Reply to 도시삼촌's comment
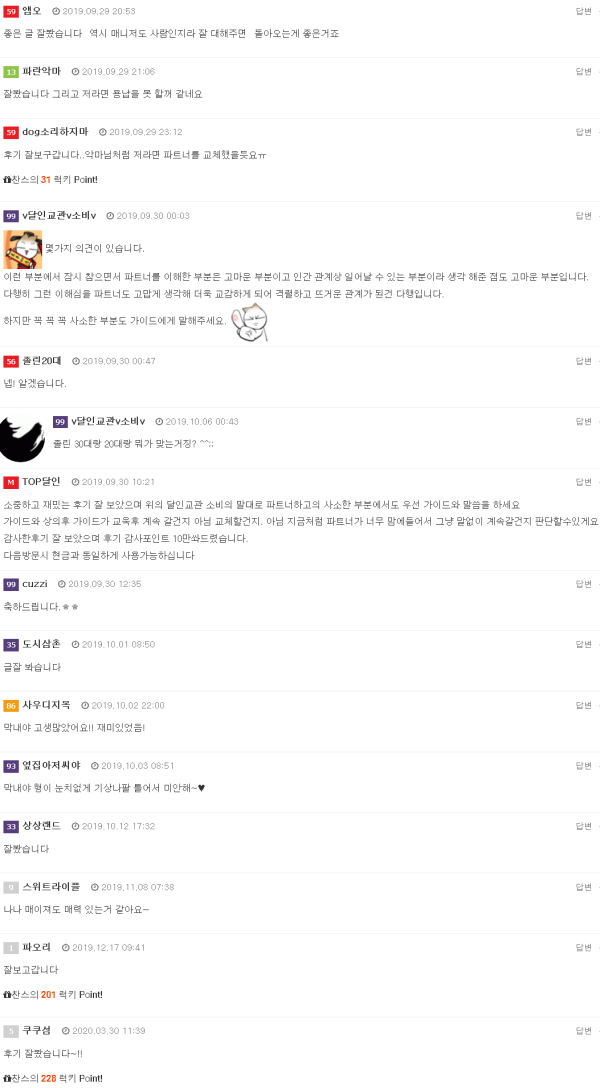600x1088 pixels. (x=583, y=644)
